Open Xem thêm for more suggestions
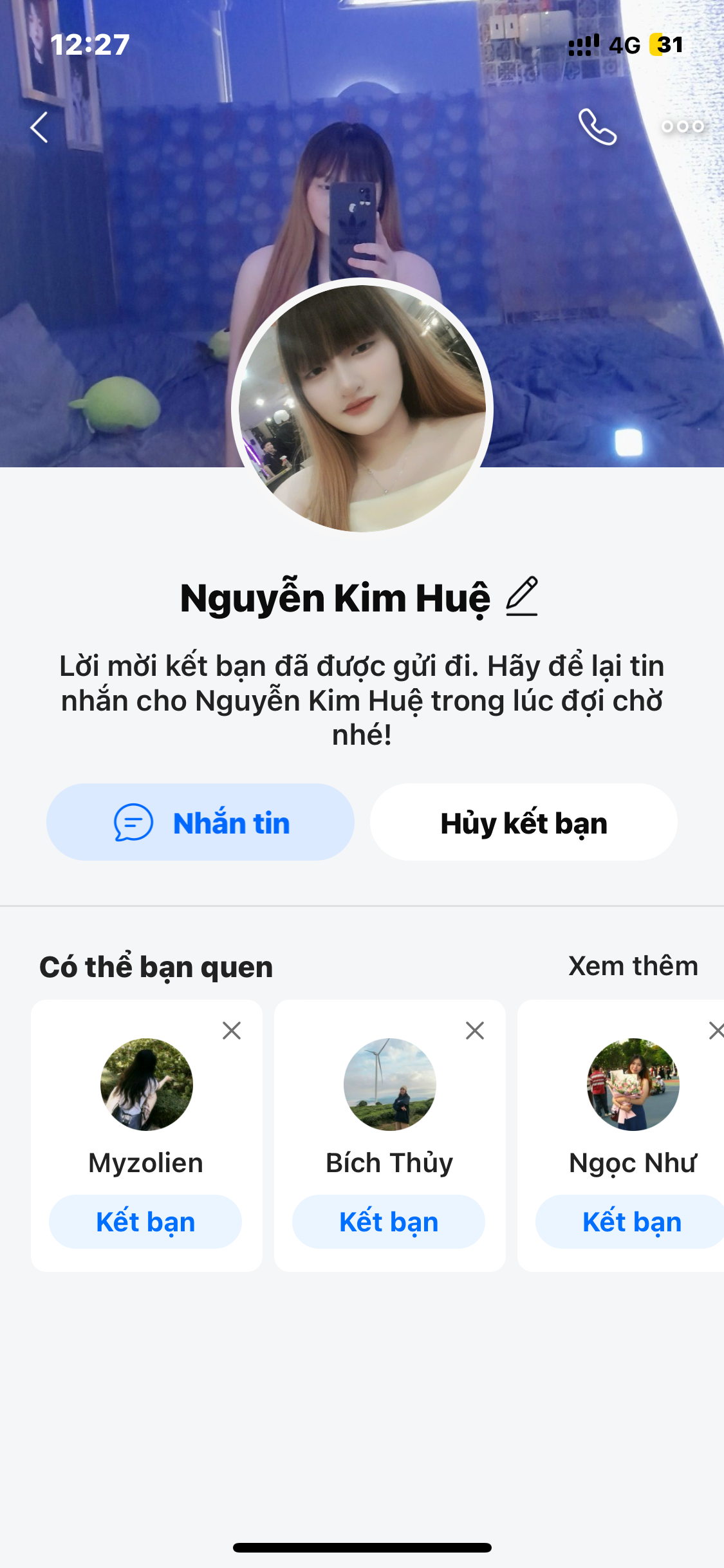The image size is (724, 1568). pos(633,966)
